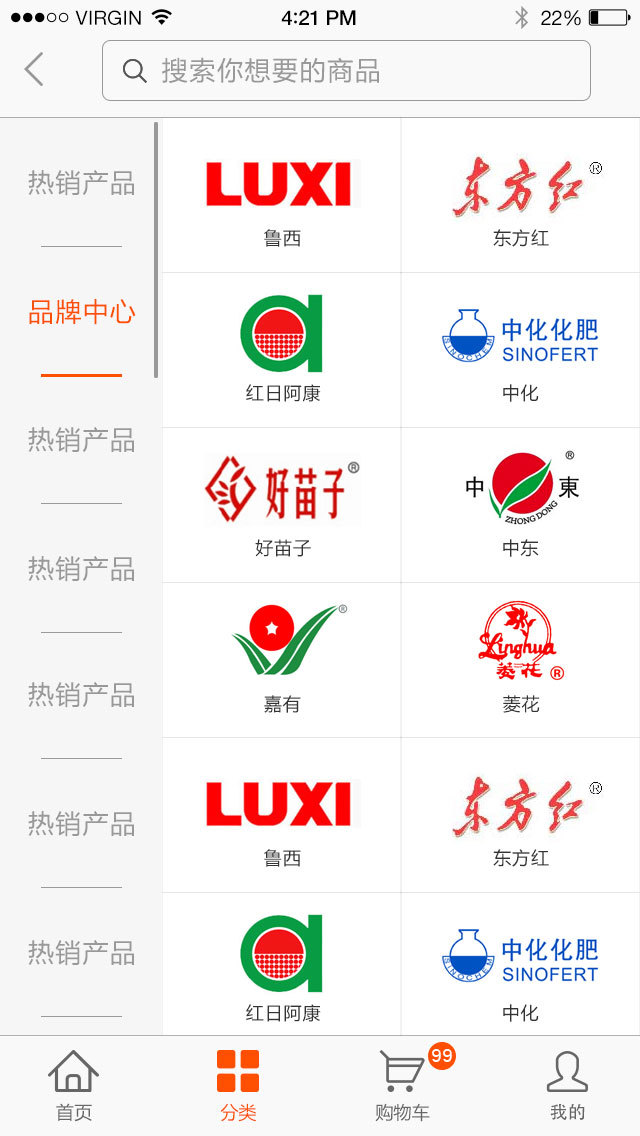The height and width of the screenshot is (1136, 640).
Task: Go to the 我的 profile tab
Action: click(x=567, y=1085)
